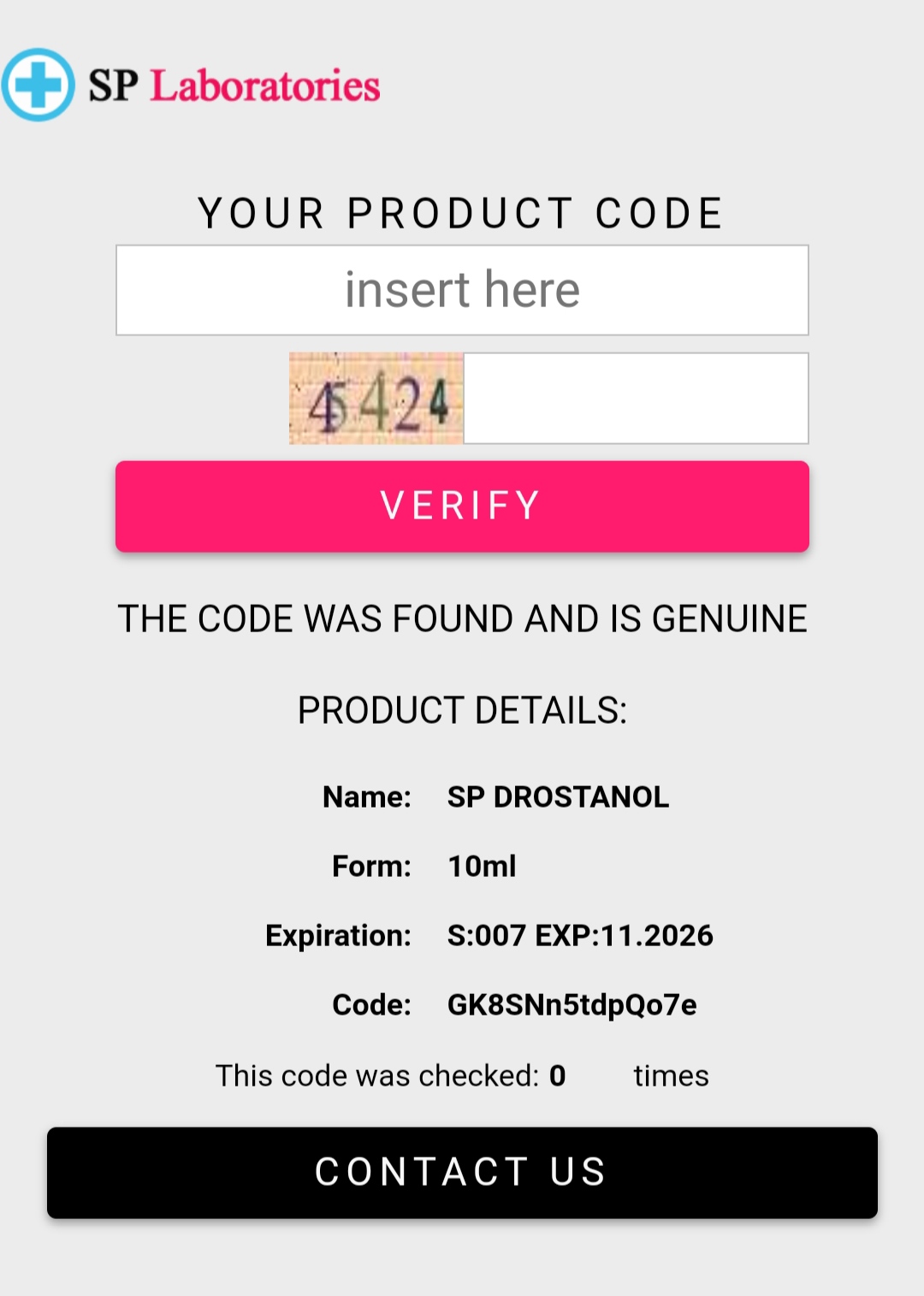Click the empty captcha answer box

635,399
